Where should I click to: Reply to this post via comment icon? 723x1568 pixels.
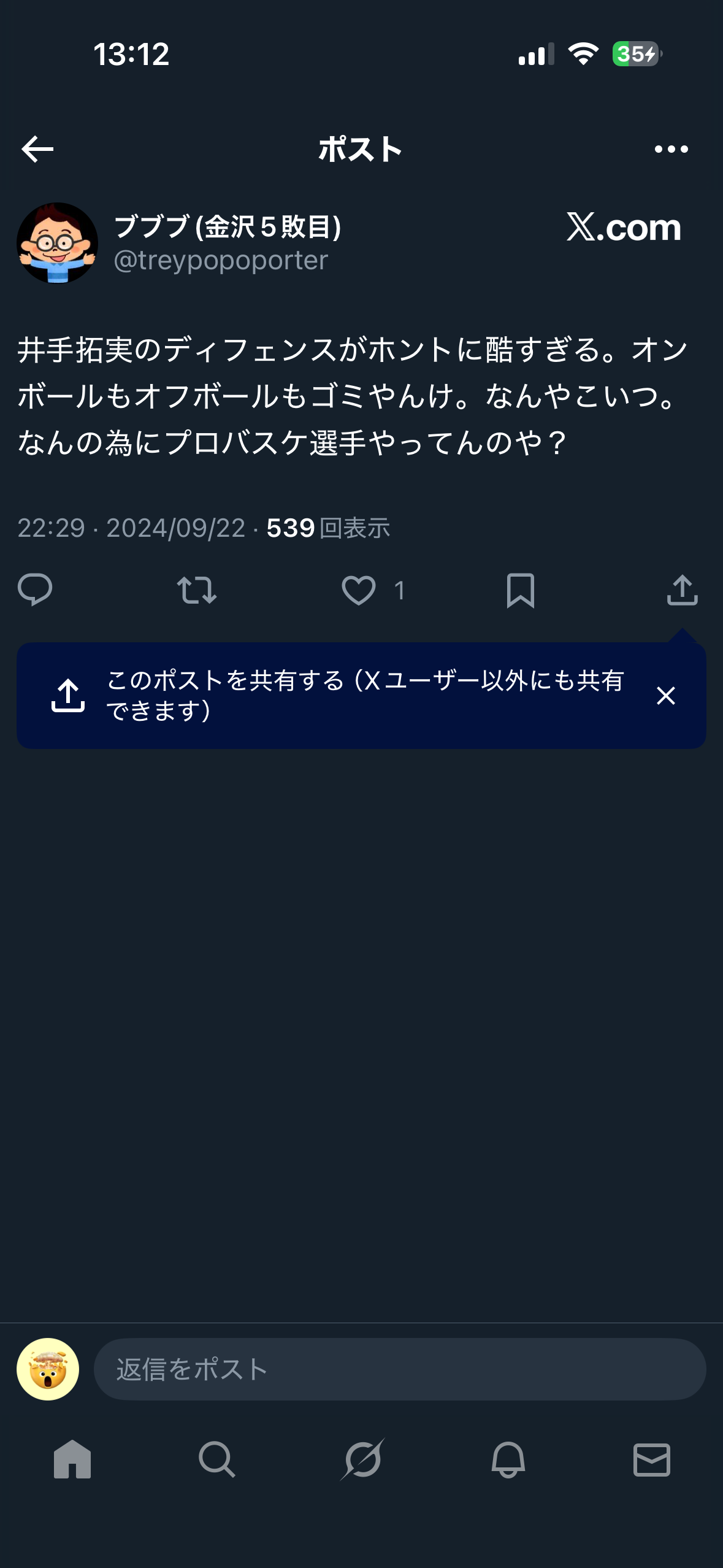click(x=35, y=590)
